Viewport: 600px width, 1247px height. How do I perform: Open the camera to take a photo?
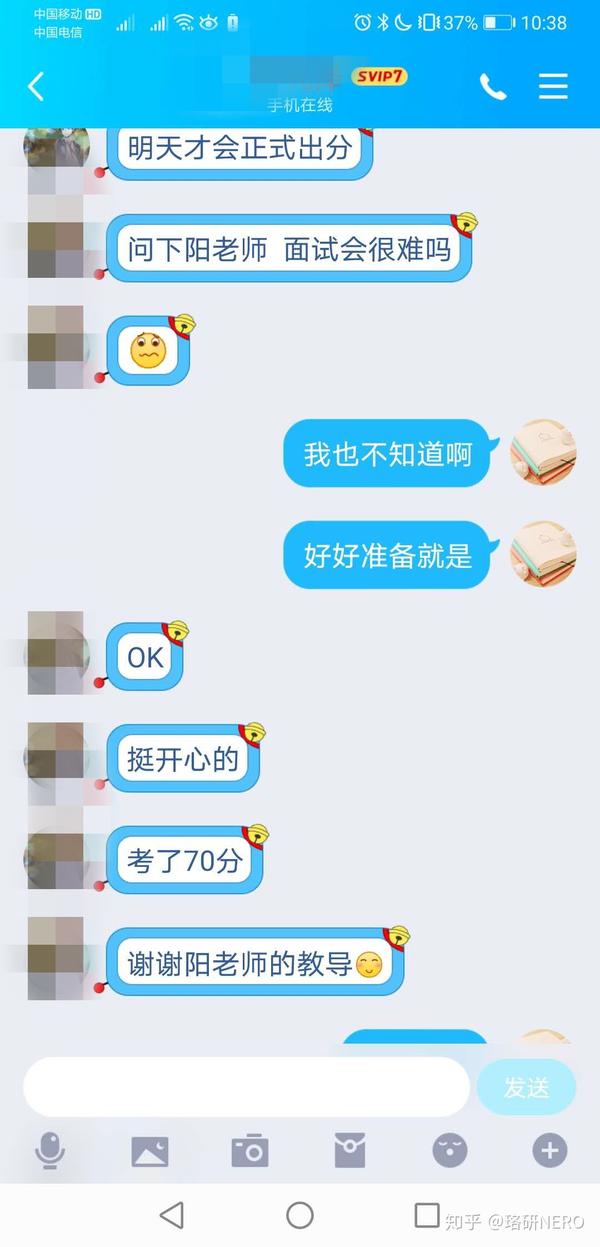click(250, 1151)
